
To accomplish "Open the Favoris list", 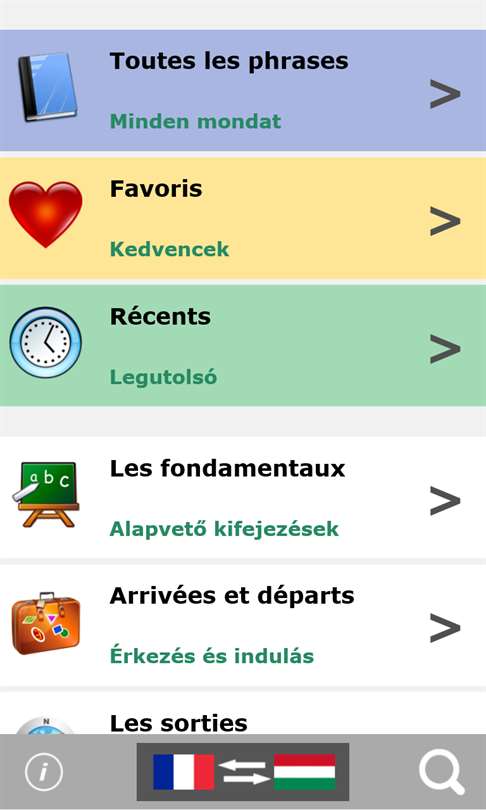I will [x=243, y=218].
